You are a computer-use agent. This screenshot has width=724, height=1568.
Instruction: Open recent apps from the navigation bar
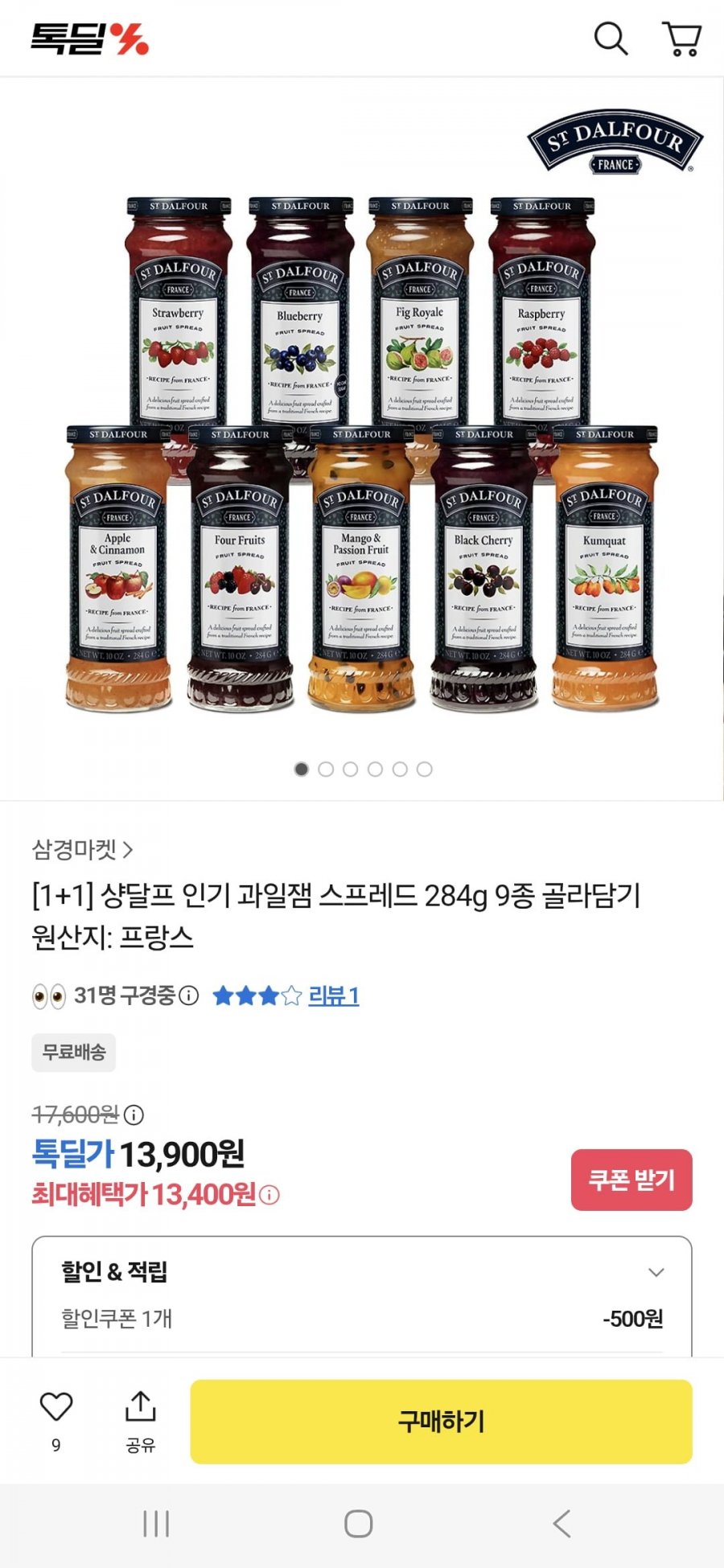(156, 1524)
